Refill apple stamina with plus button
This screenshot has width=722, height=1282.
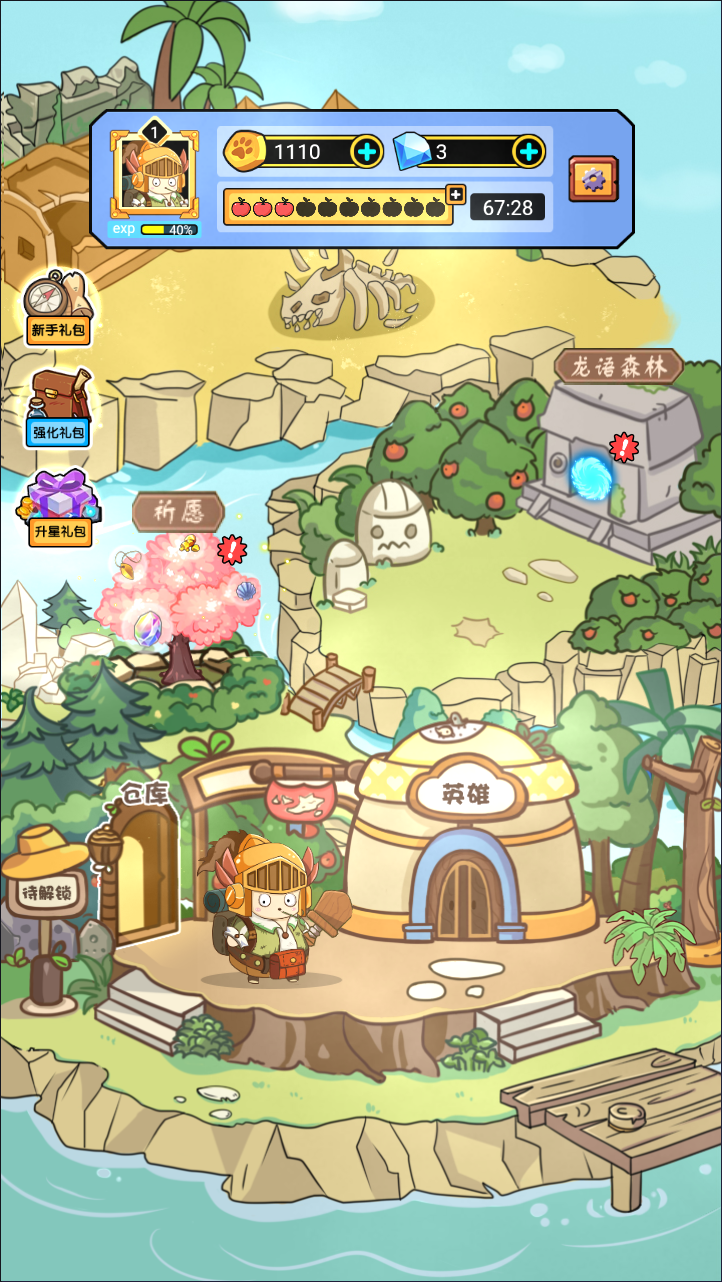point(456,194)
